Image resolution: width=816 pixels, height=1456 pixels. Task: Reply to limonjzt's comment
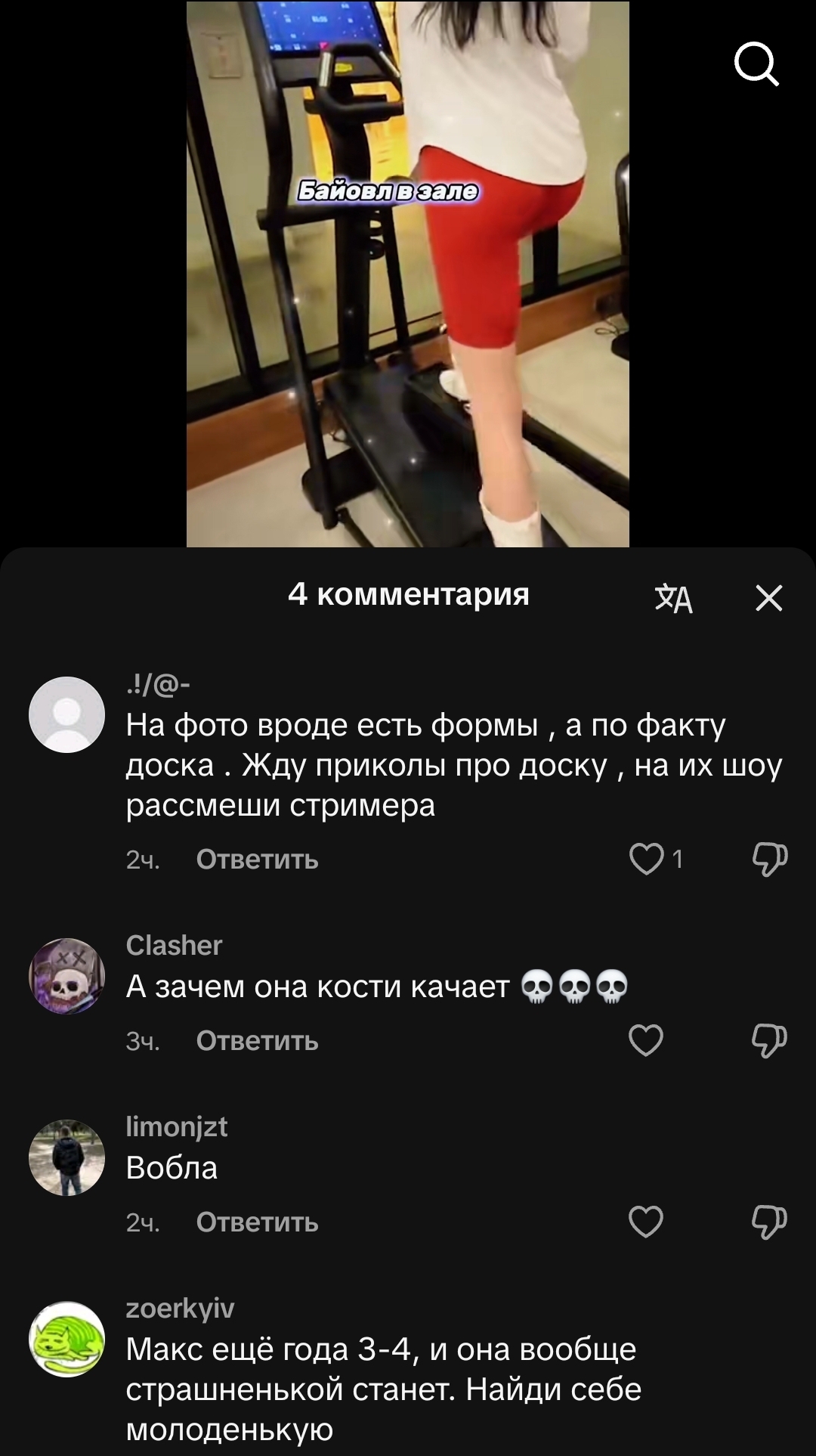click(257, 1222)
